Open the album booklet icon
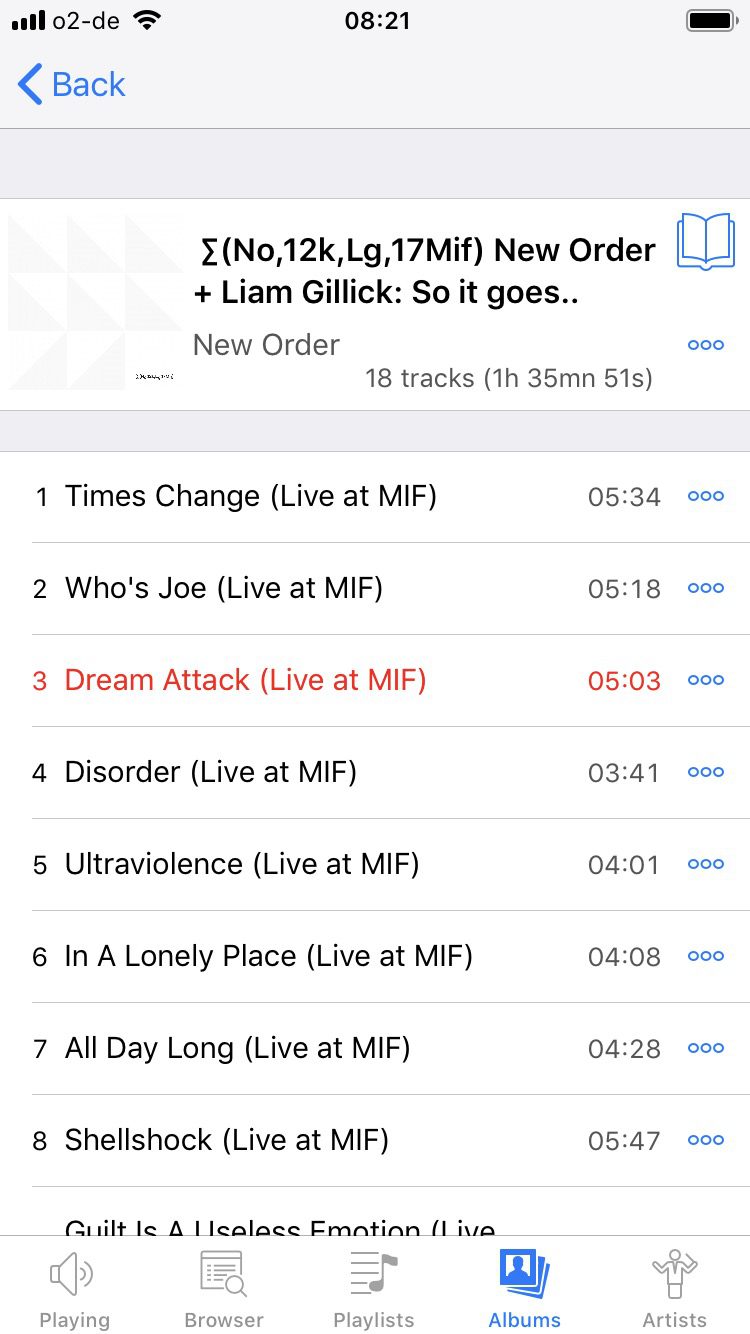The image size is (750, 1334). click(705, 241)
